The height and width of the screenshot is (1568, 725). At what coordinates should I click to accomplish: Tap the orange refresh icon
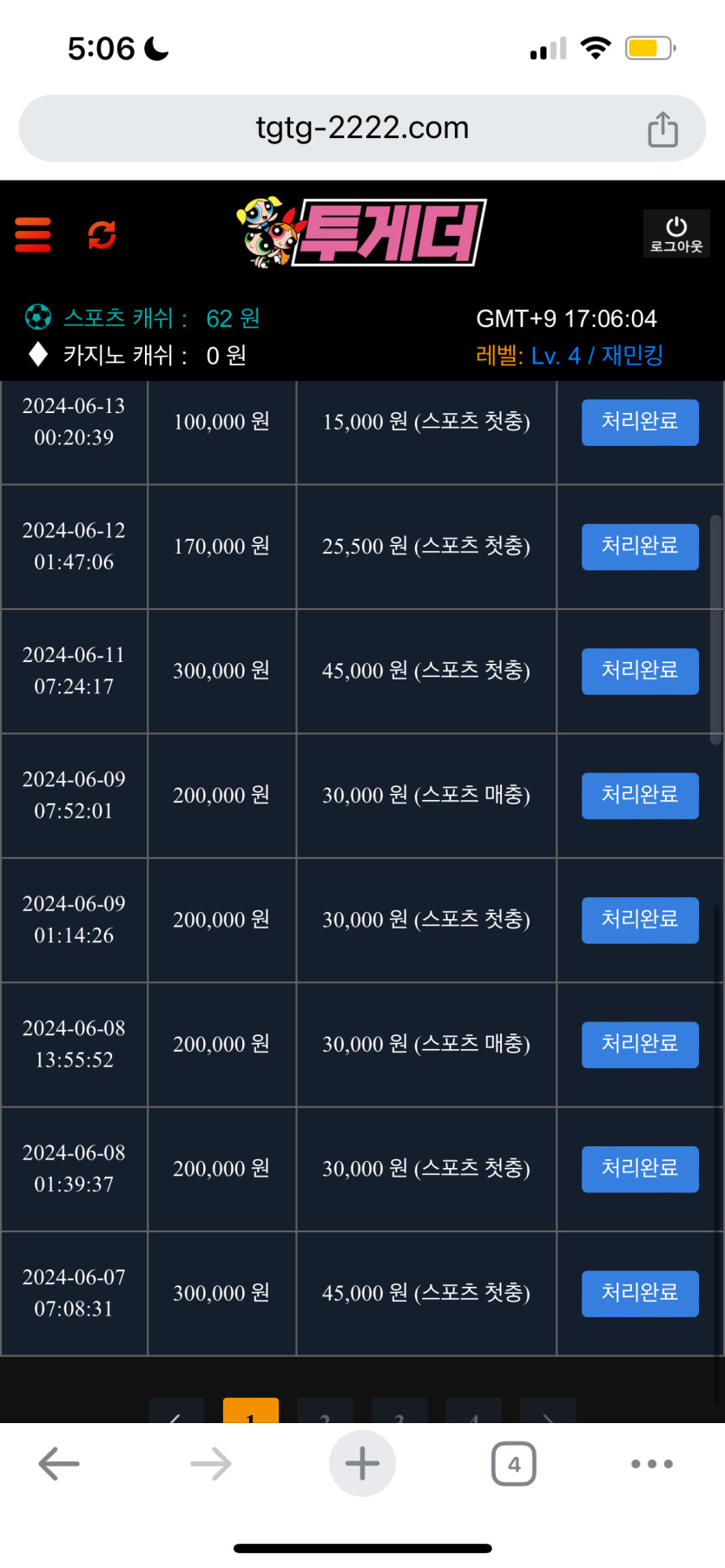(x=102, y=235)
